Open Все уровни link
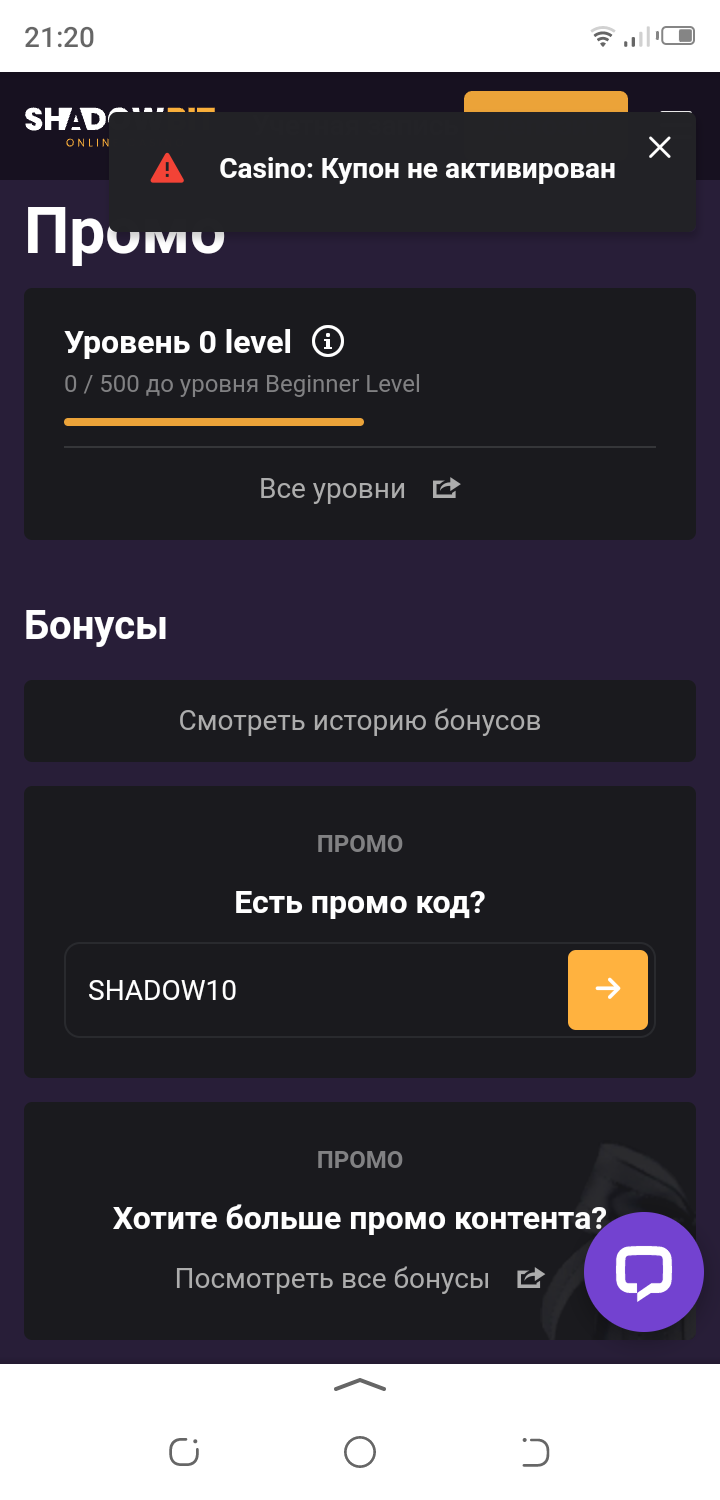The height and width of the screenshot is (1500, 720). click(358, 489)
